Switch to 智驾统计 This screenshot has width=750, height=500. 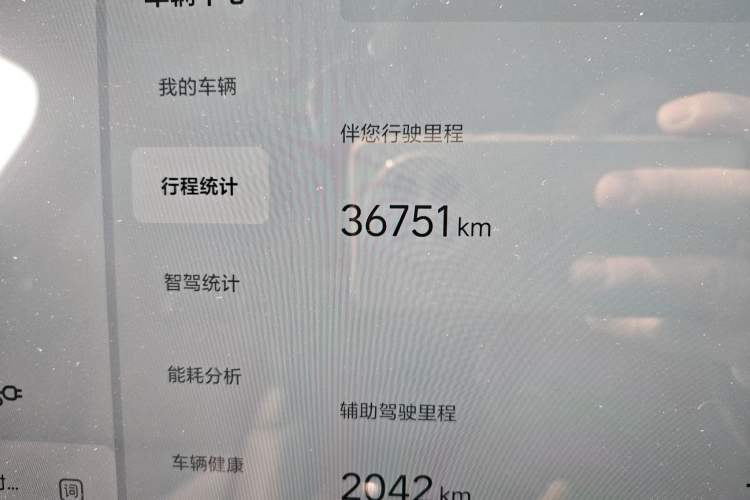[202, 283]
